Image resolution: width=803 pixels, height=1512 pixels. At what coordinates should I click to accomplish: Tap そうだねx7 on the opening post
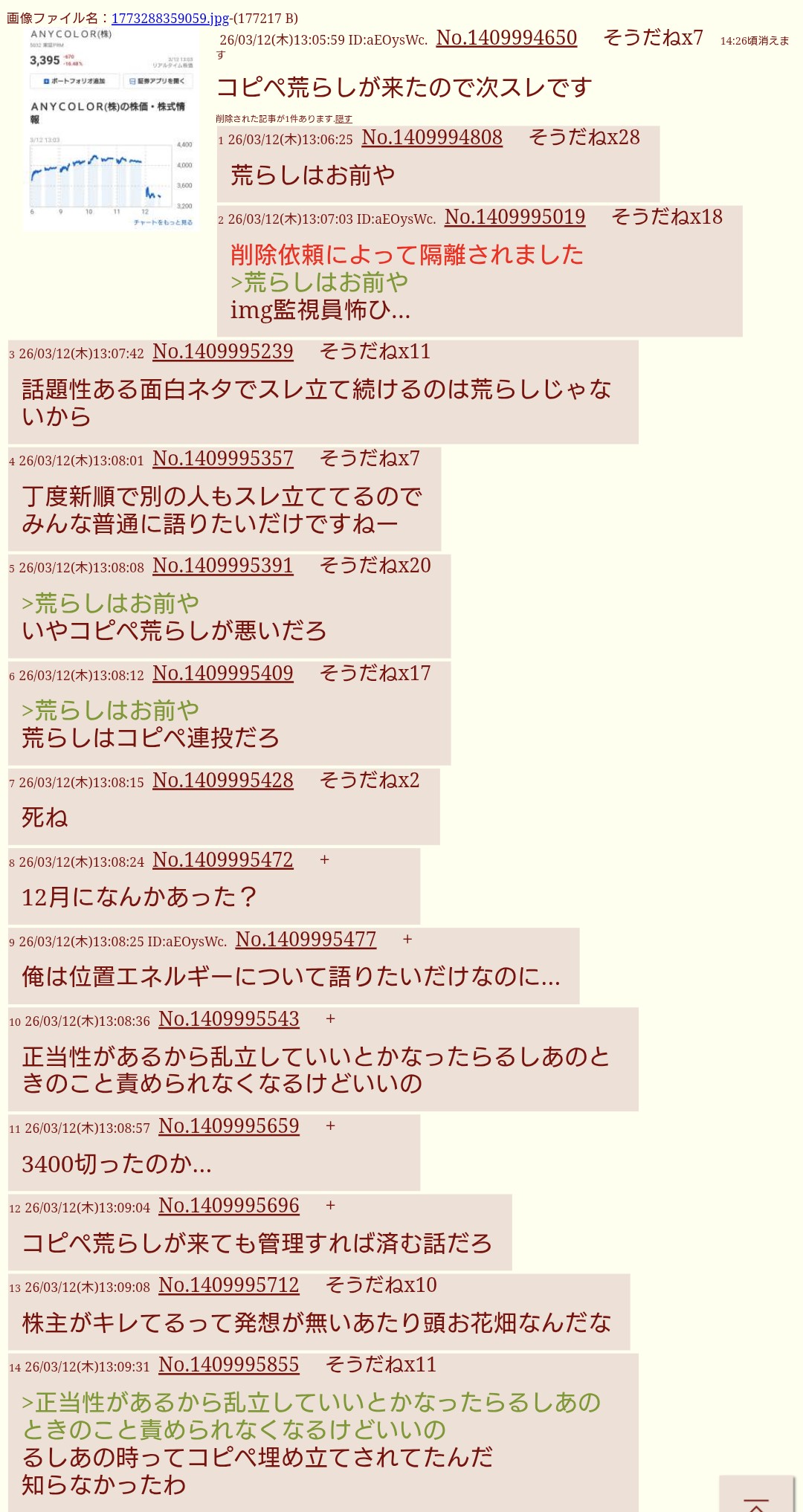point(654,37)
